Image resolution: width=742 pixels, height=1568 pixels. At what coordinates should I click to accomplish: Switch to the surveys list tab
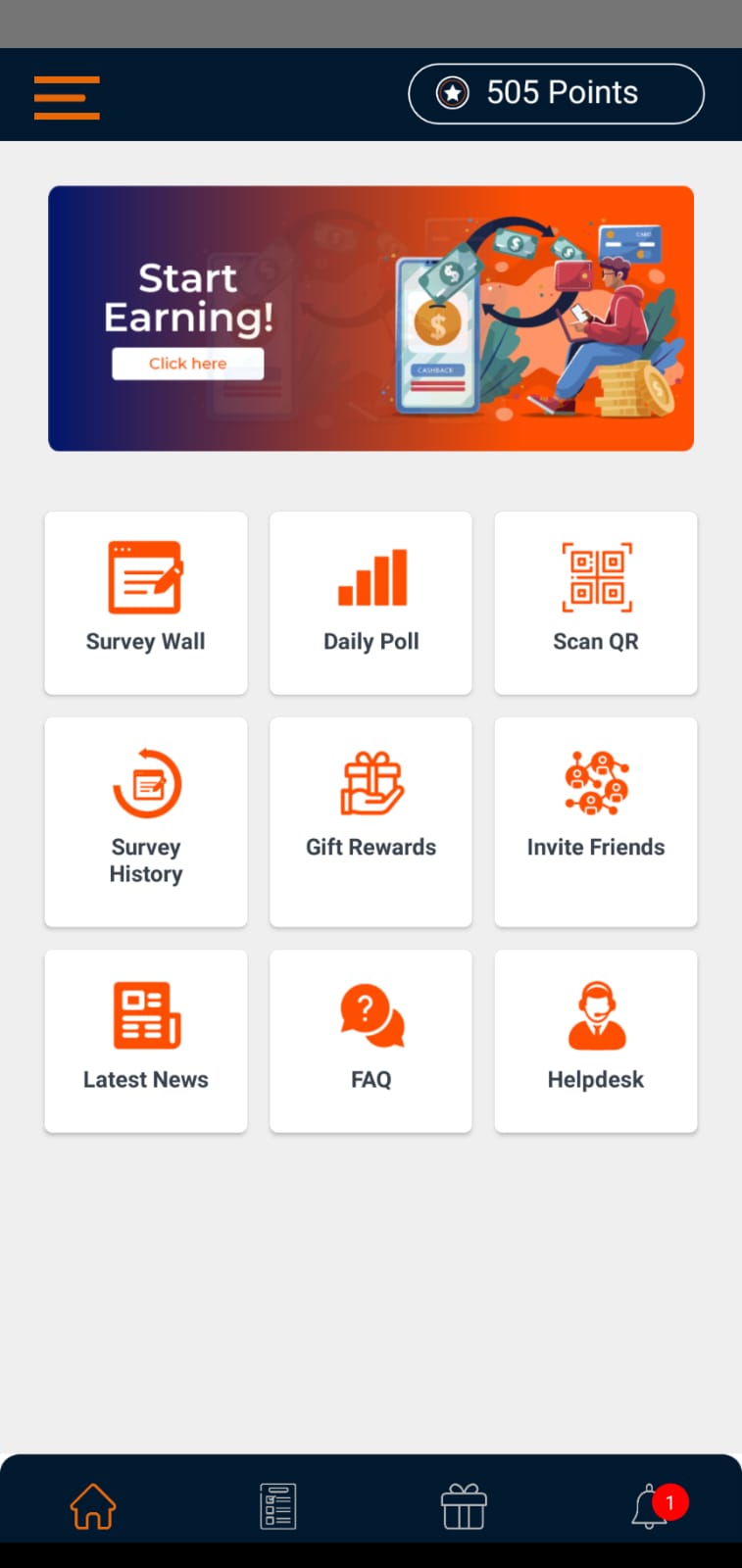[x=278, y=1505]
